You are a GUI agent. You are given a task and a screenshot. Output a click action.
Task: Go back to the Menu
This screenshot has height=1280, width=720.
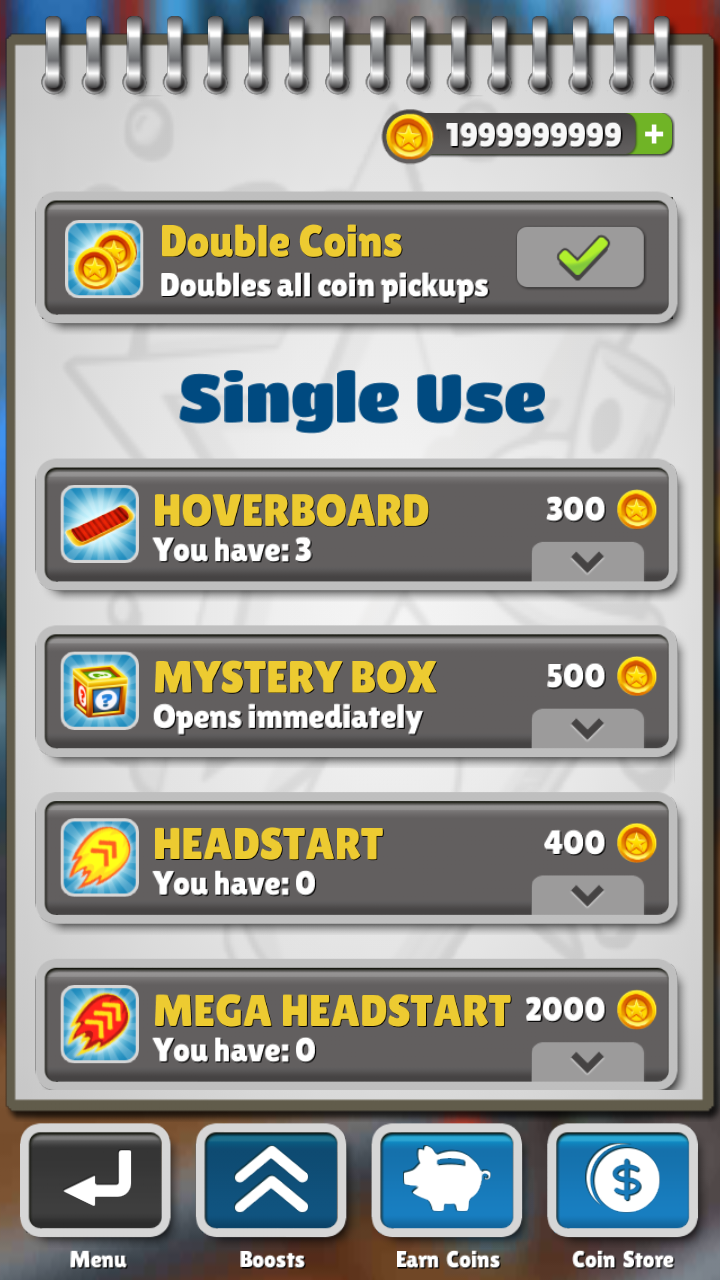pos(96,1180)
